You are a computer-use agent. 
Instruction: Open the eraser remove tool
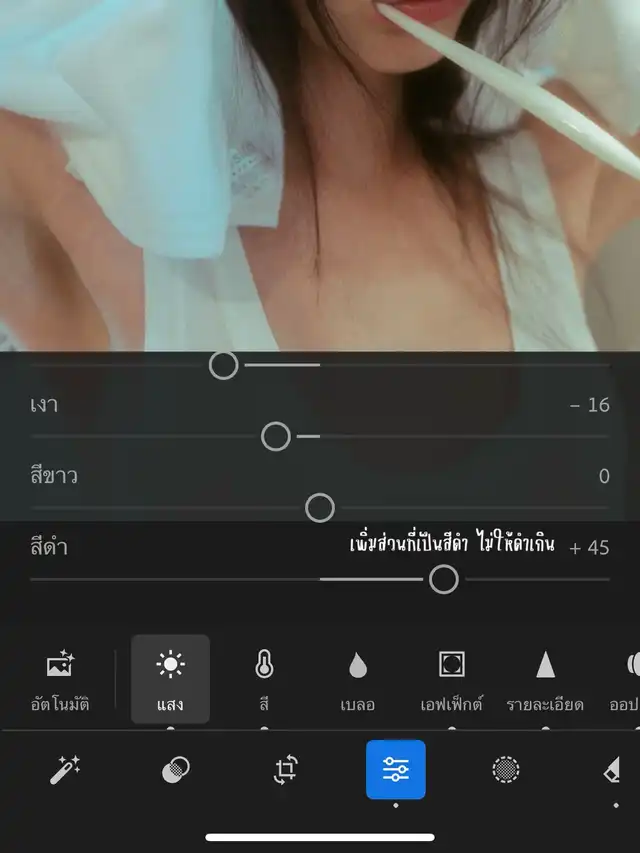pyautogui.click(x=614, y=769)
